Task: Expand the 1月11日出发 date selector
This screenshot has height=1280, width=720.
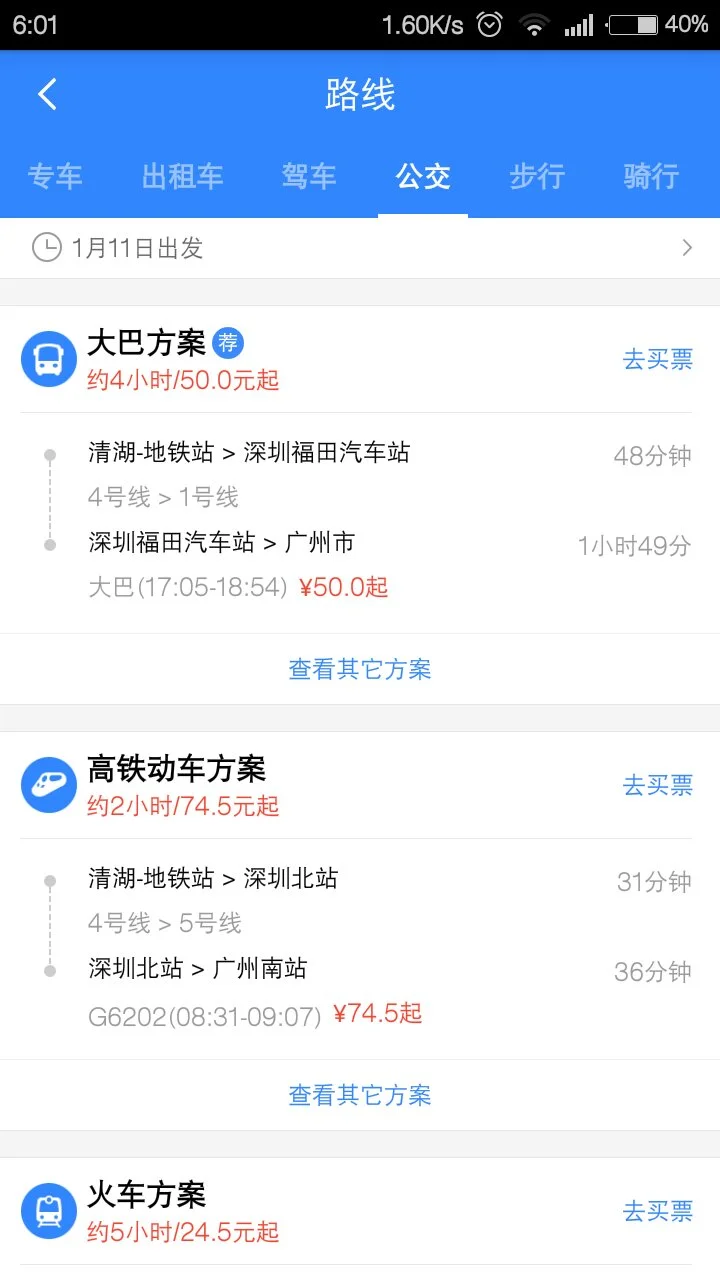Action: 360,247
